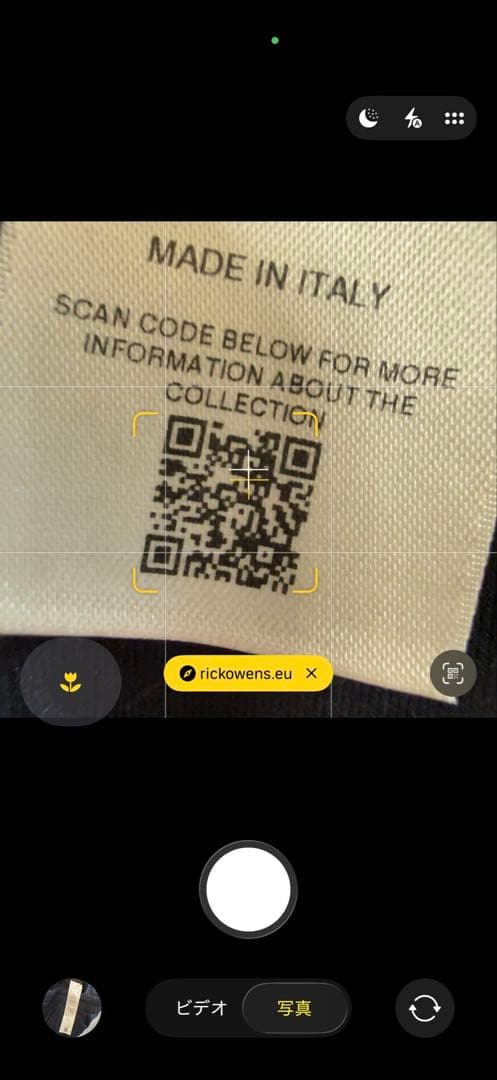497x1080 pixels.
Task: Open the last photo thumbnail
Action: pyautogui.click(x=72, y=1008)
